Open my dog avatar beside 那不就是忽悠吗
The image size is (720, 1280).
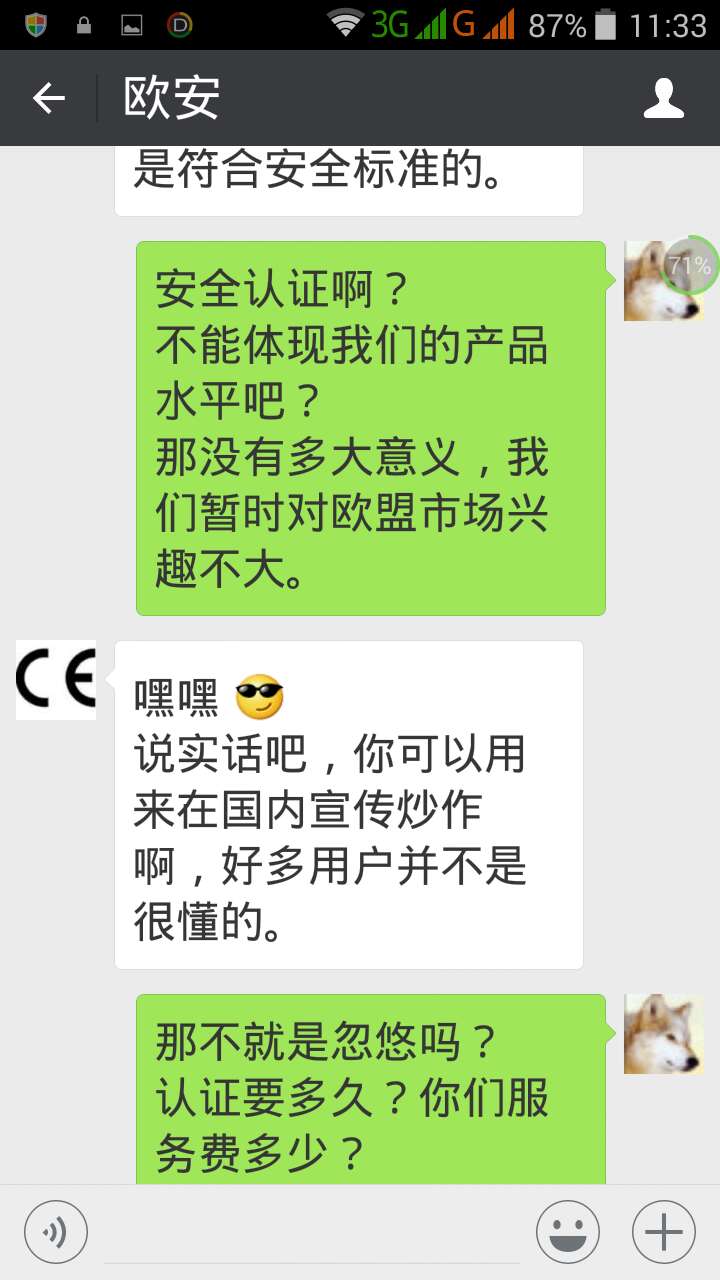click(663, 1034)
